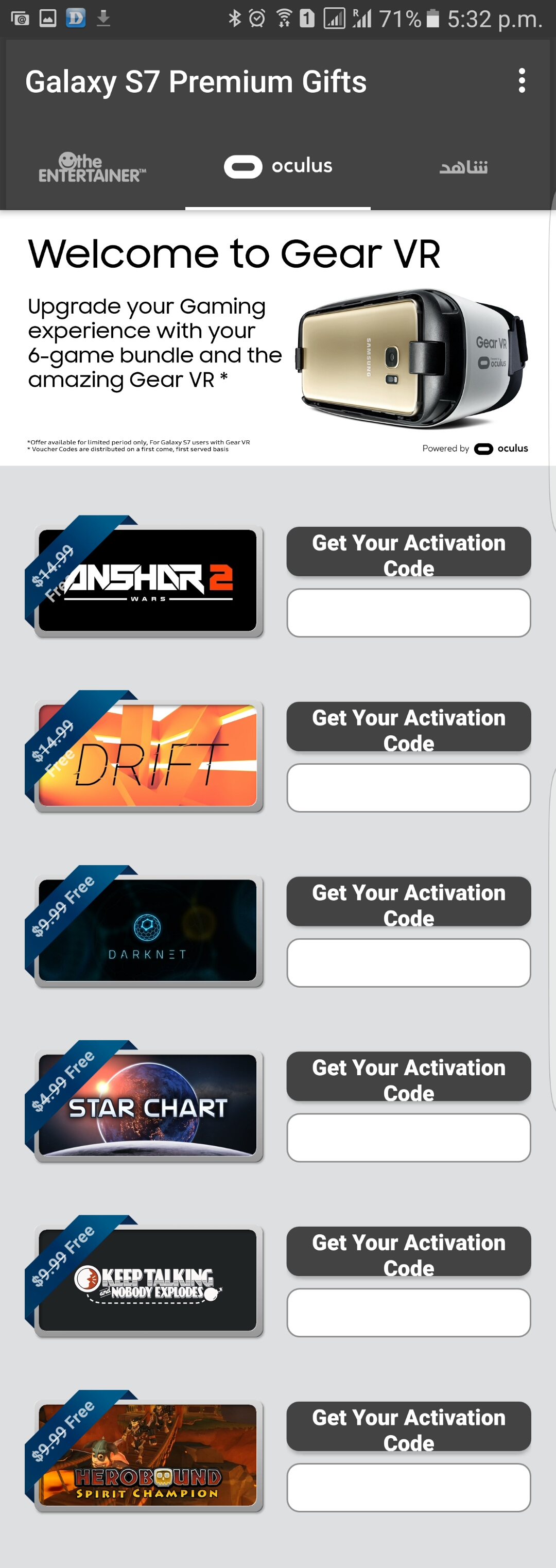
Task: Open the Anshar Wars 2 game tile
Action: 148,580
